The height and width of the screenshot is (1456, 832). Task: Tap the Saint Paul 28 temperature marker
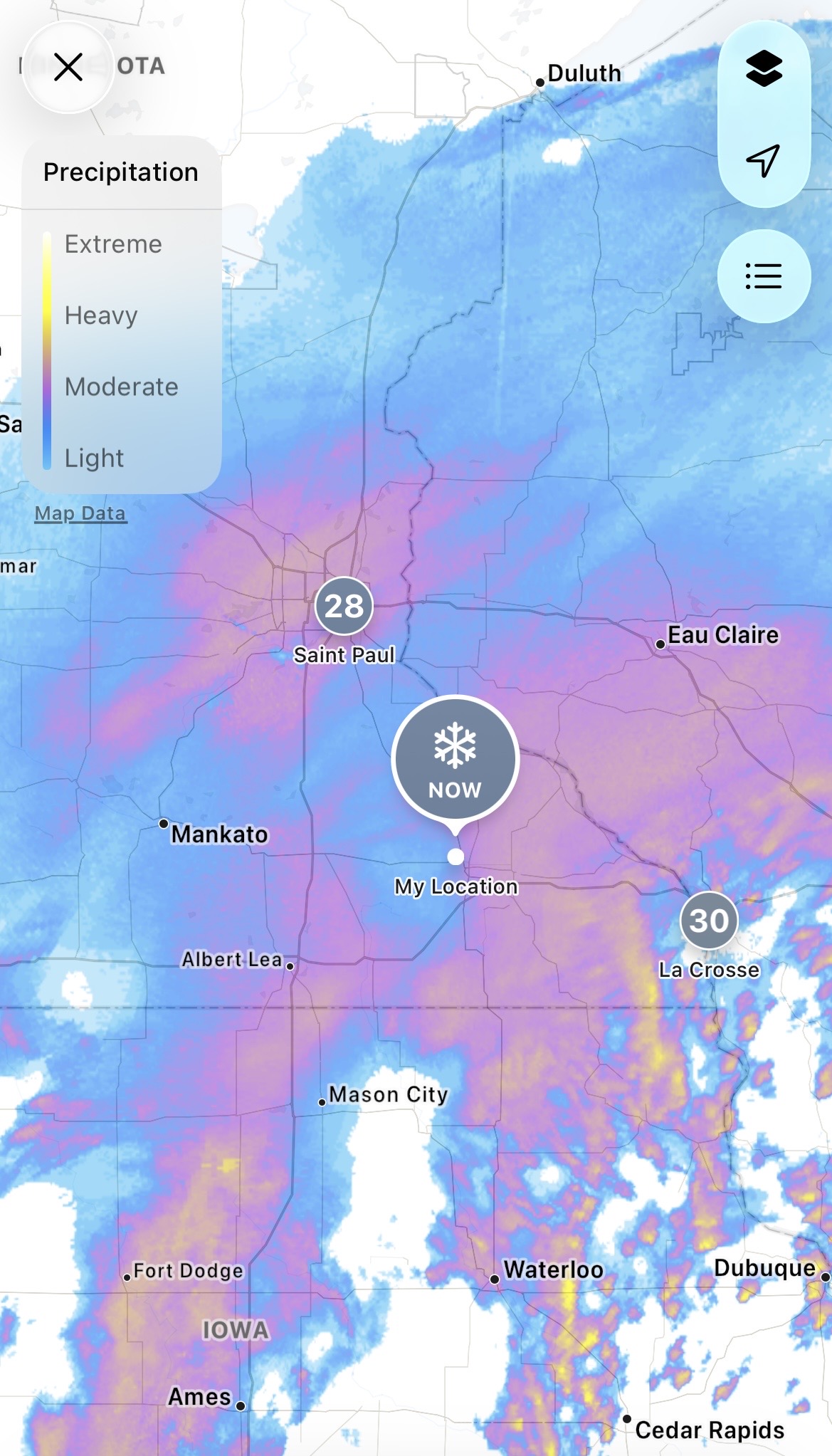pos(344,606)
